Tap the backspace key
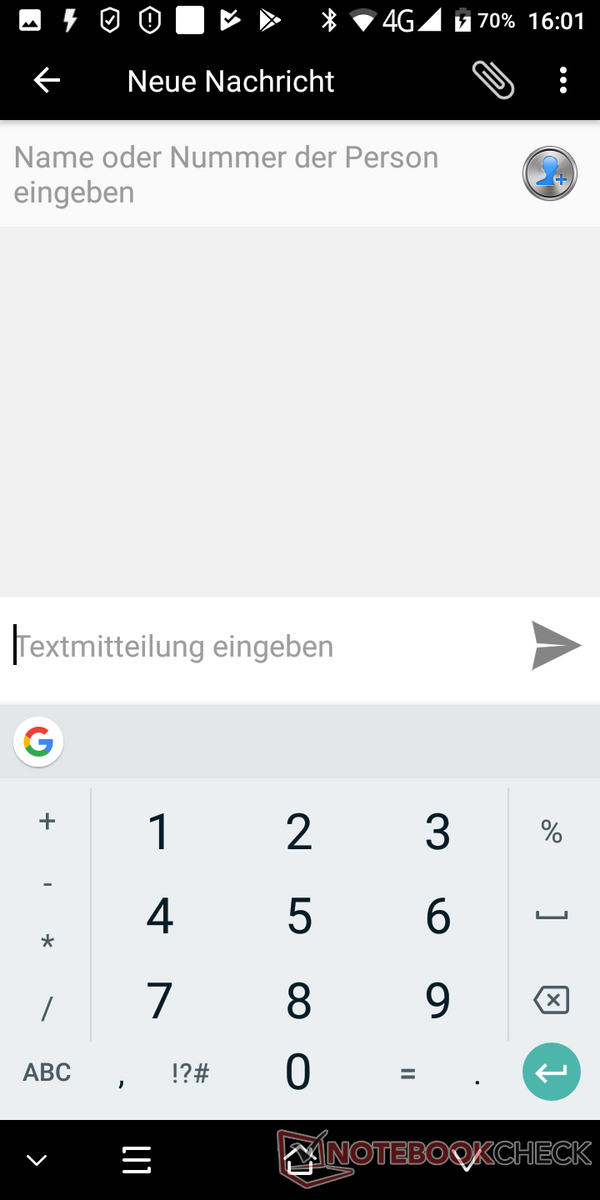The height and width of the screenshot is (1200, 600). pos(551,999)
